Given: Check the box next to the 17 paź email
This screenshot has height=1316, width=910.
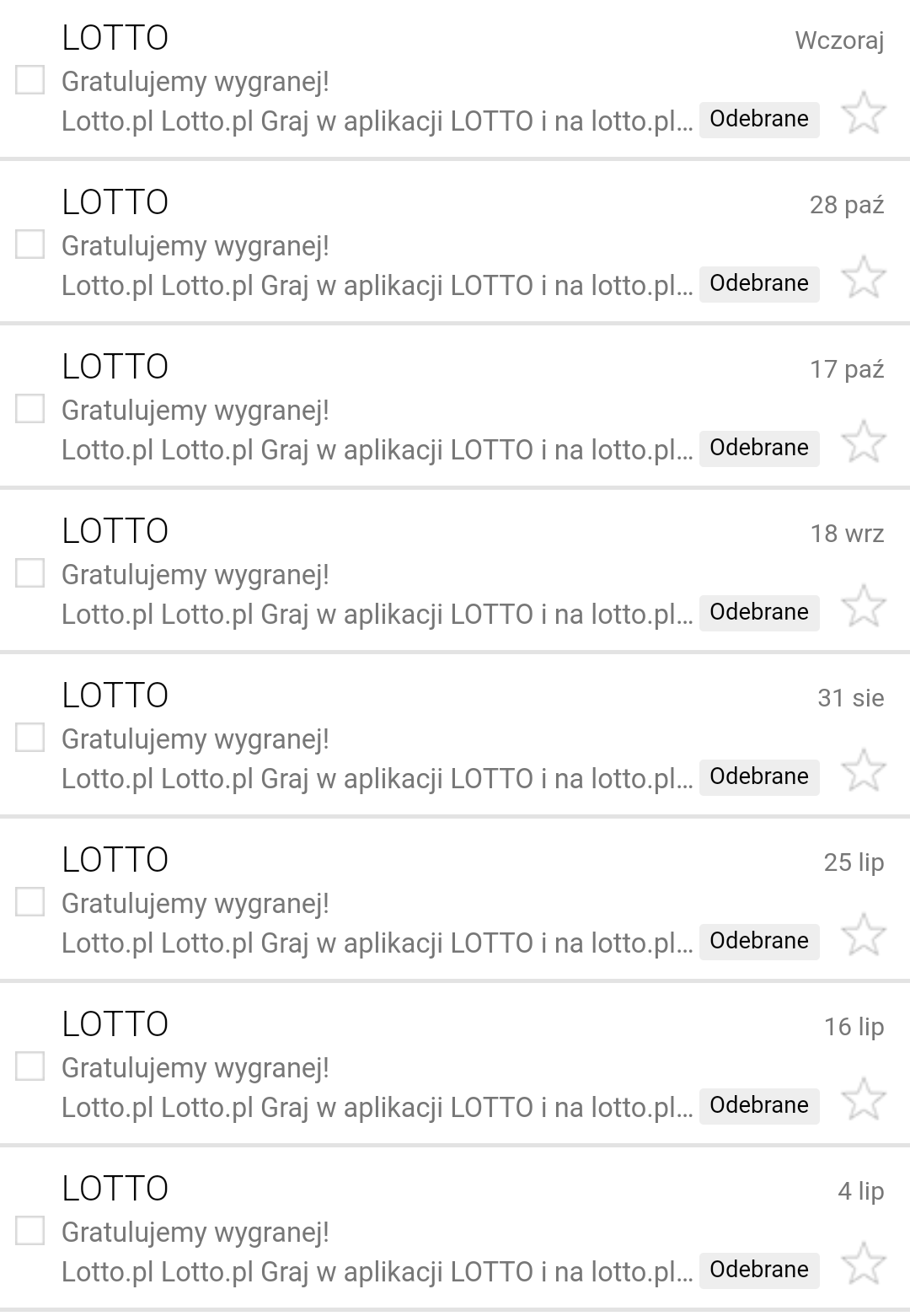Looking at the screenshot, I should point(30,410).
